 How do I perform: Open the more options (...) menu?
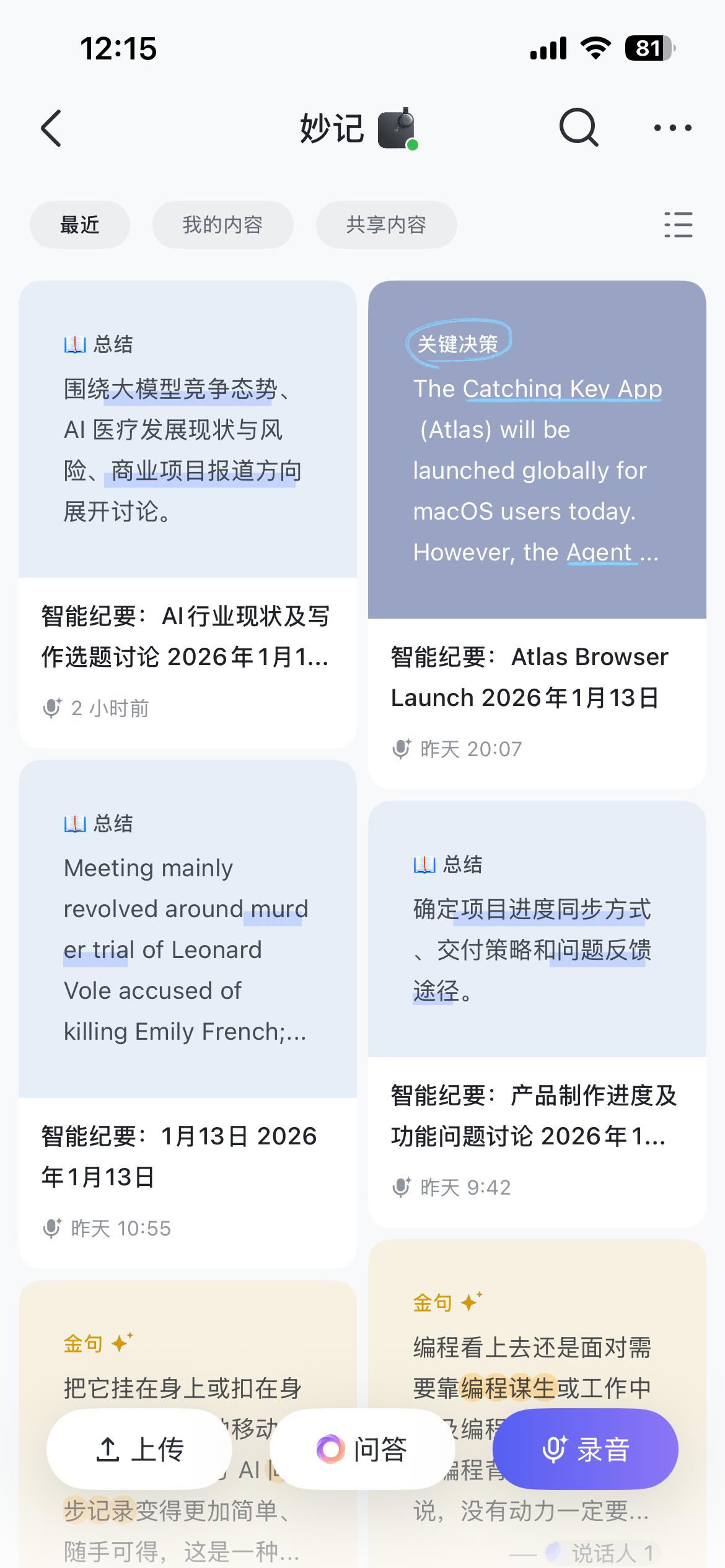(672, 128)
